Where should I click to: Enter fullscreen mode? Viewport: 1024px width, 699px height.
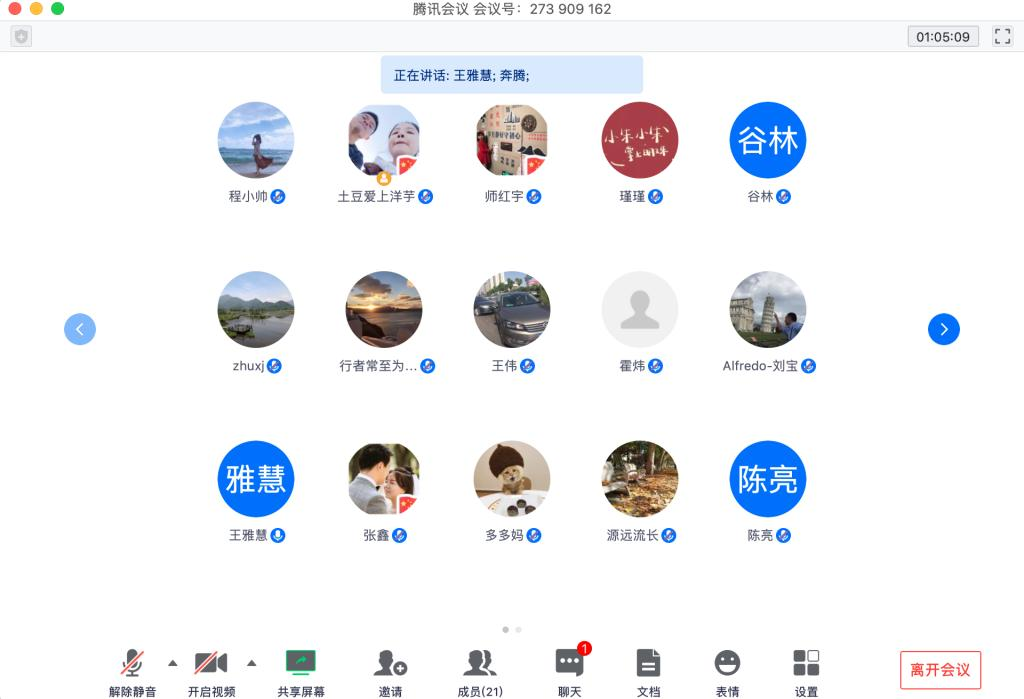pyautogui.click(x=1002, y=37)
